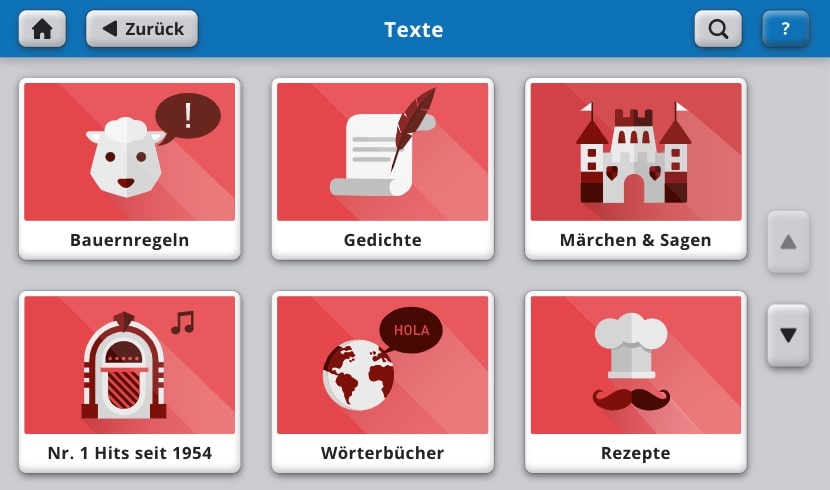Open the search function
830x490 pixels.
(718, 29)
